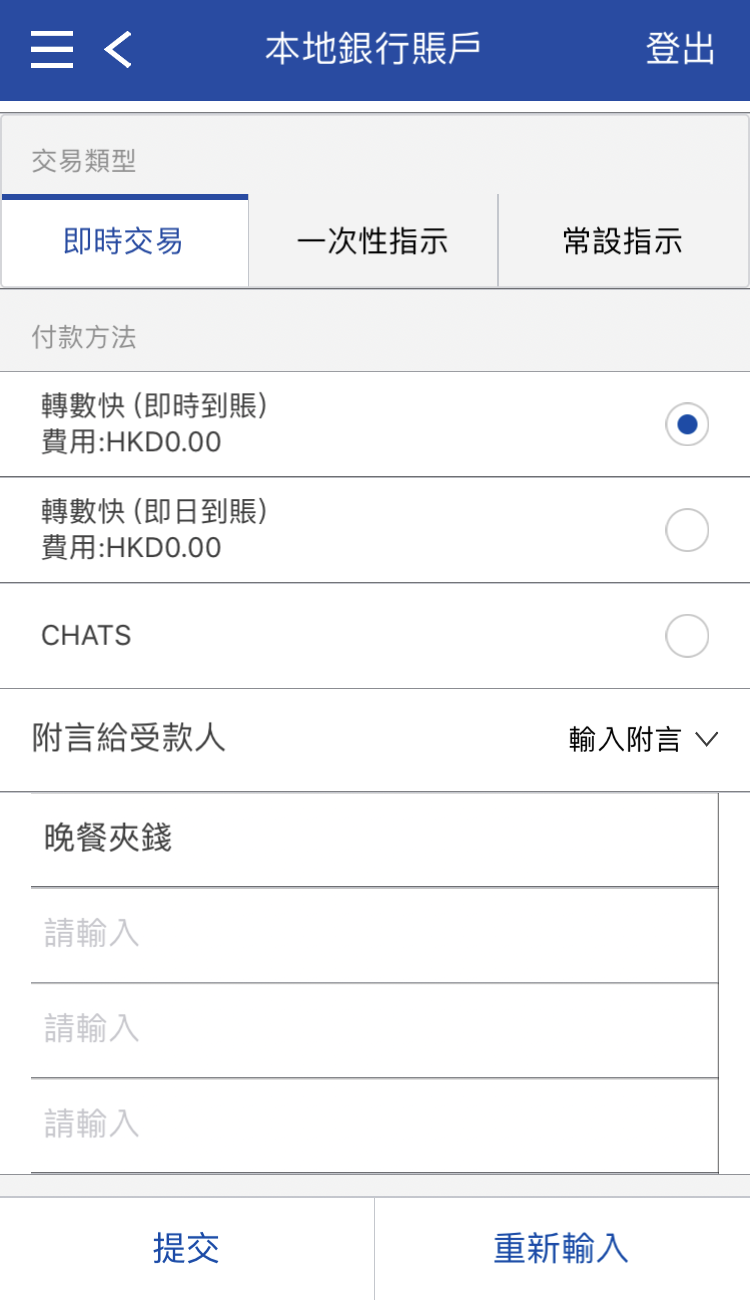Screen dimensions: 750x1300
Task: Expand the 輸入附言 dropdown
Action: click(x=643, y=740)
